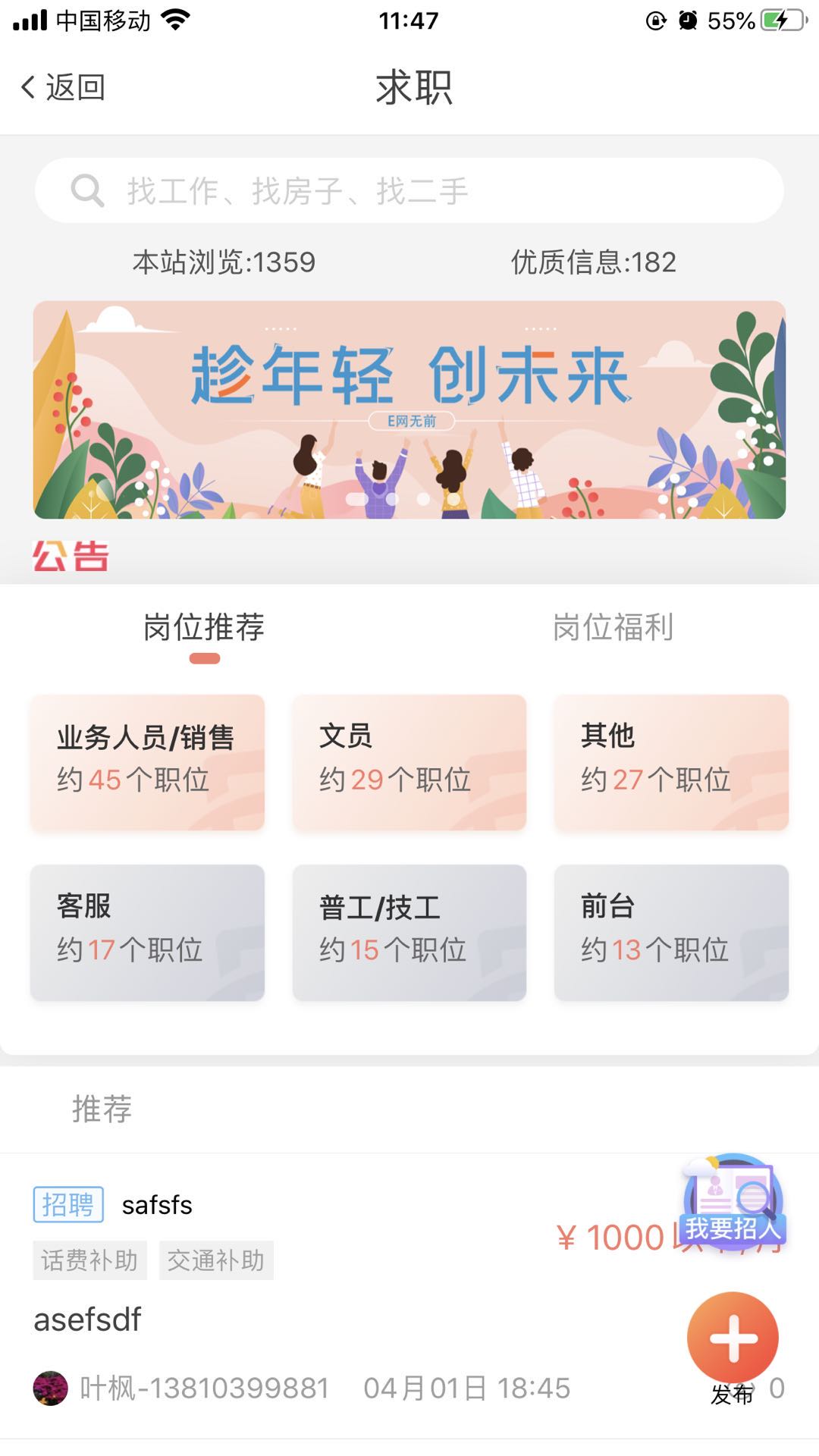Open the 普工/技工 category card

(409, 932)
